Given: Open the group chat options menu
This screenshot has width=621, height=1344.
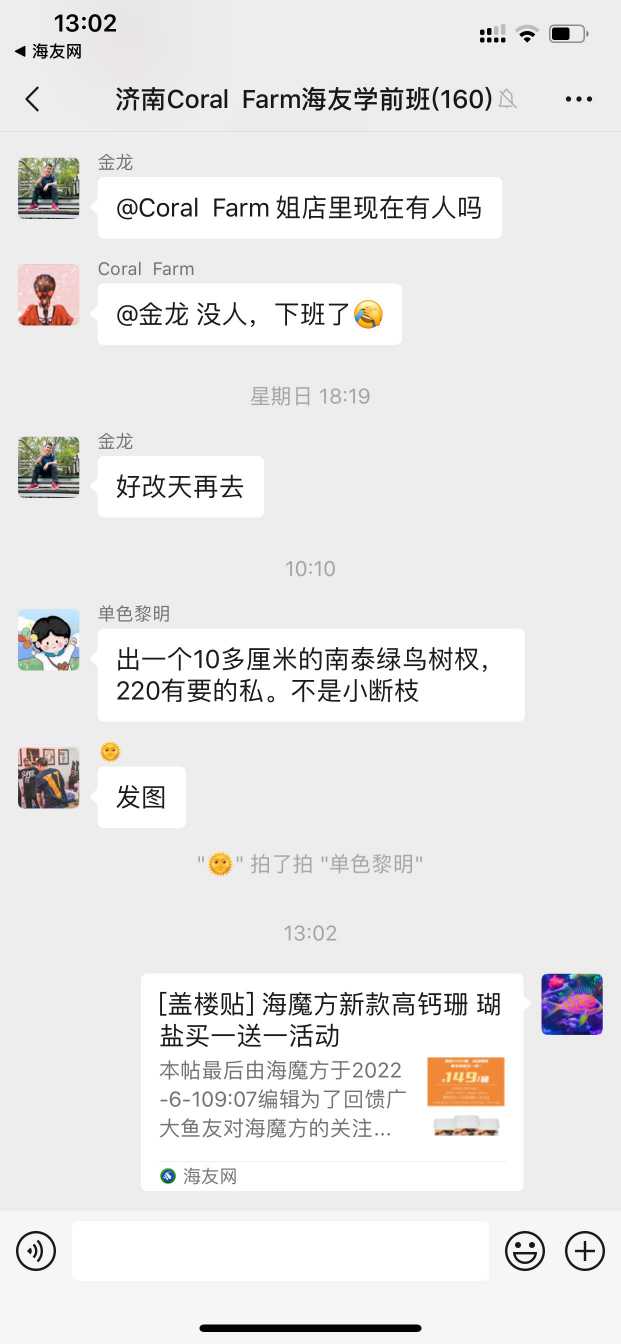Looking at the screenshot, I should [x=579, y=99].
